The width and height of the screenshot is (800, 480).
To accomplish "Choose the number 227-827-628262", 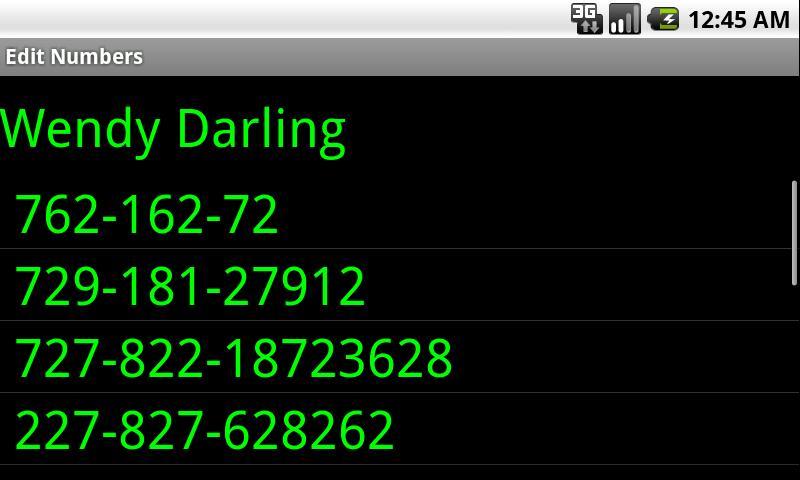I will [x=205, y=430].
